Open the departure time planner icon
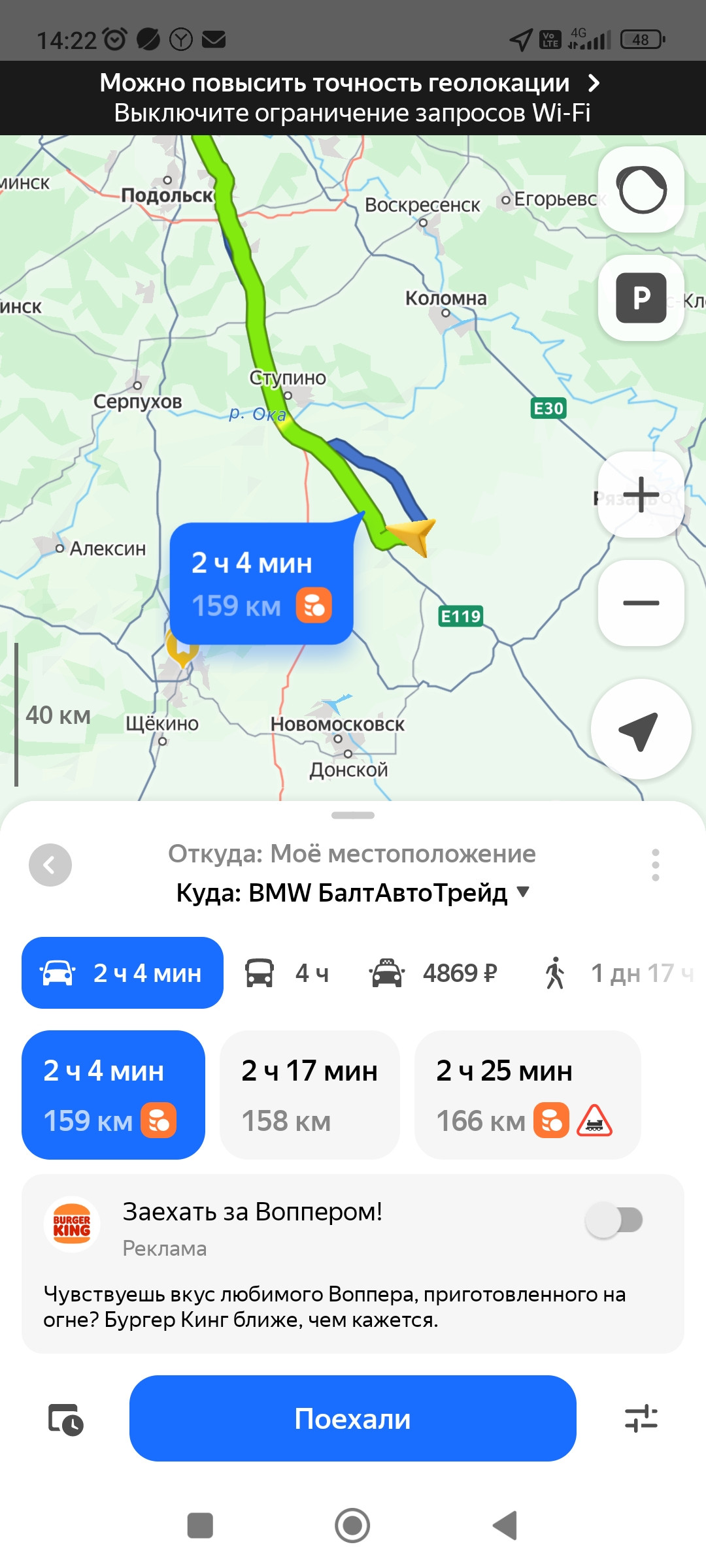 click(65, 1419)
